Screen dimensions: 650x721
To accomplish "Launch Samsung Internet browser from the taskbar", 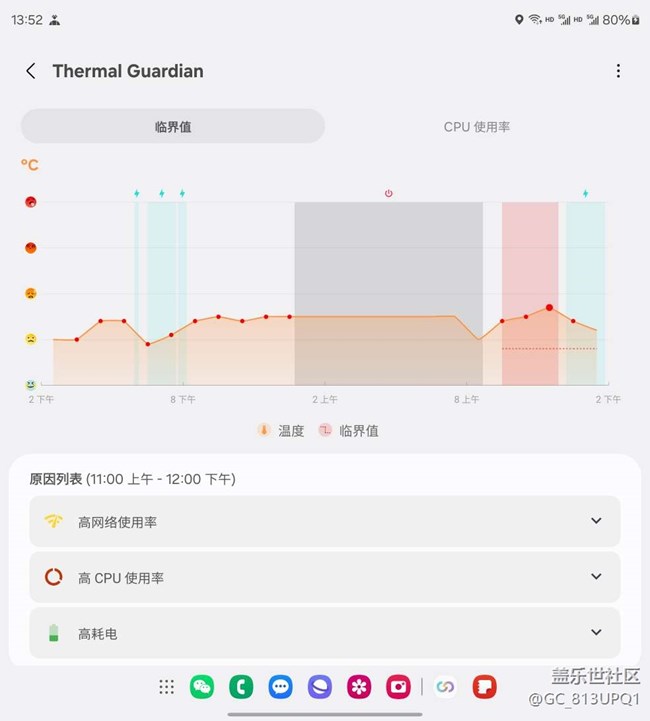I will (319, 687).
